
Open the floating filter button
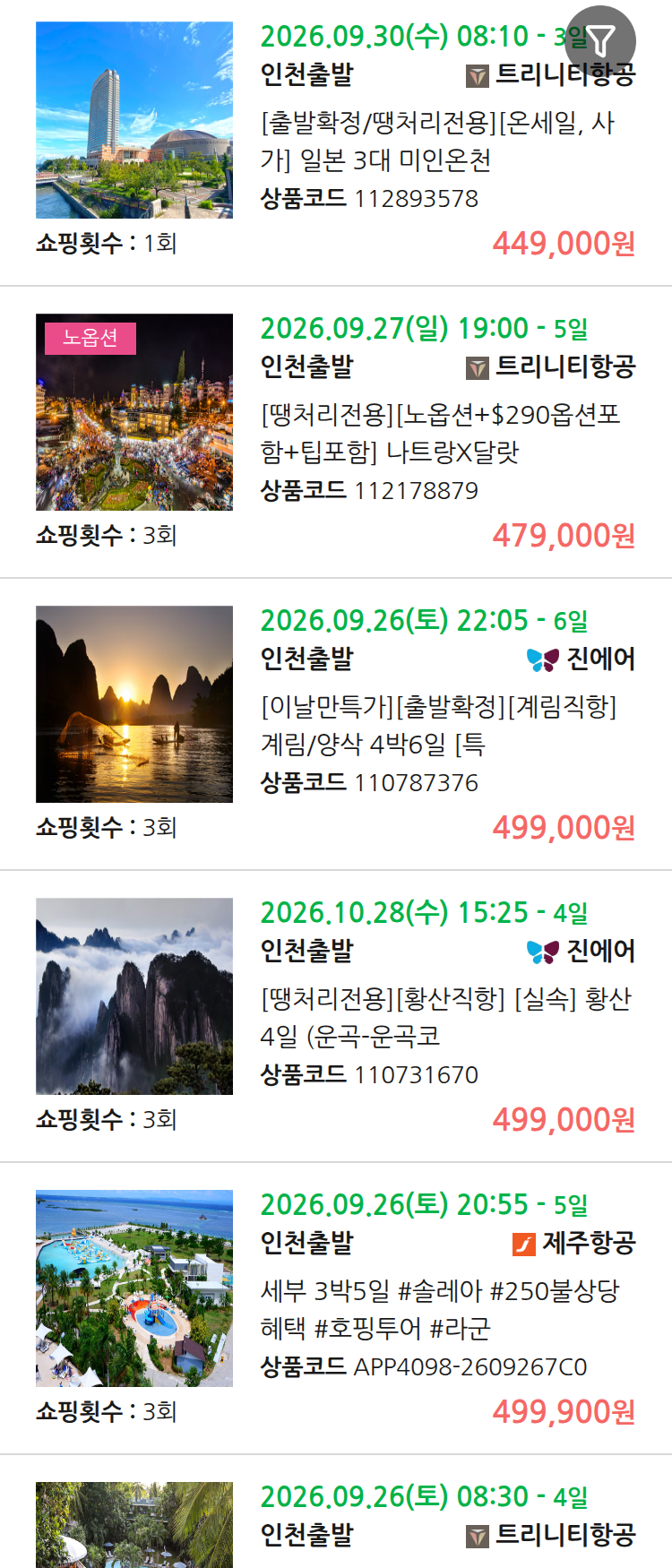[x=600, y=40]
